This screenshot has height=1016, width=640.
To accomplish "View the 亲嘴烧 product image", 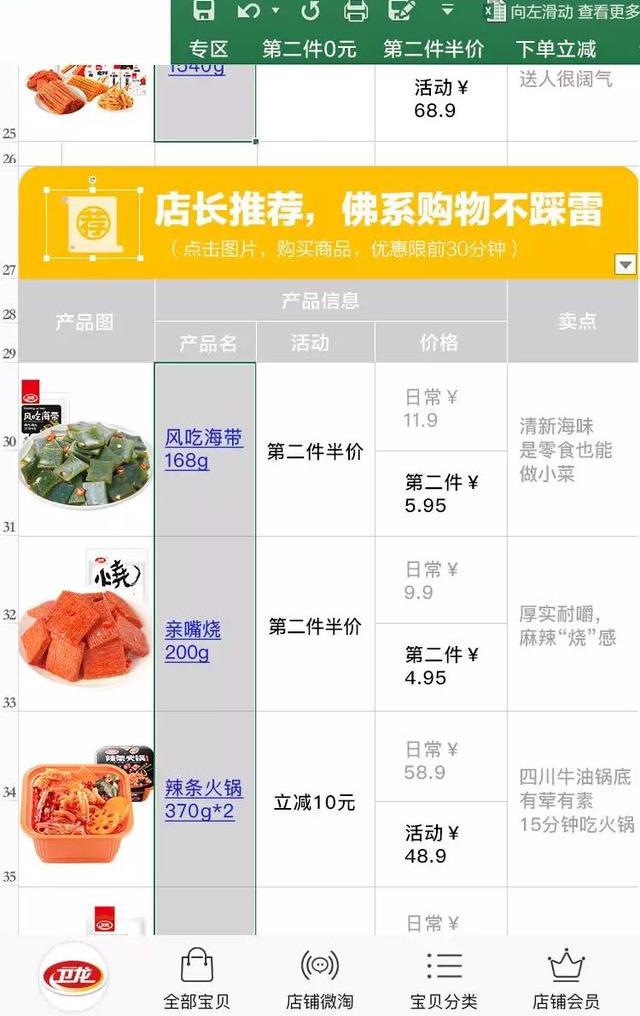I will [85, 625].
